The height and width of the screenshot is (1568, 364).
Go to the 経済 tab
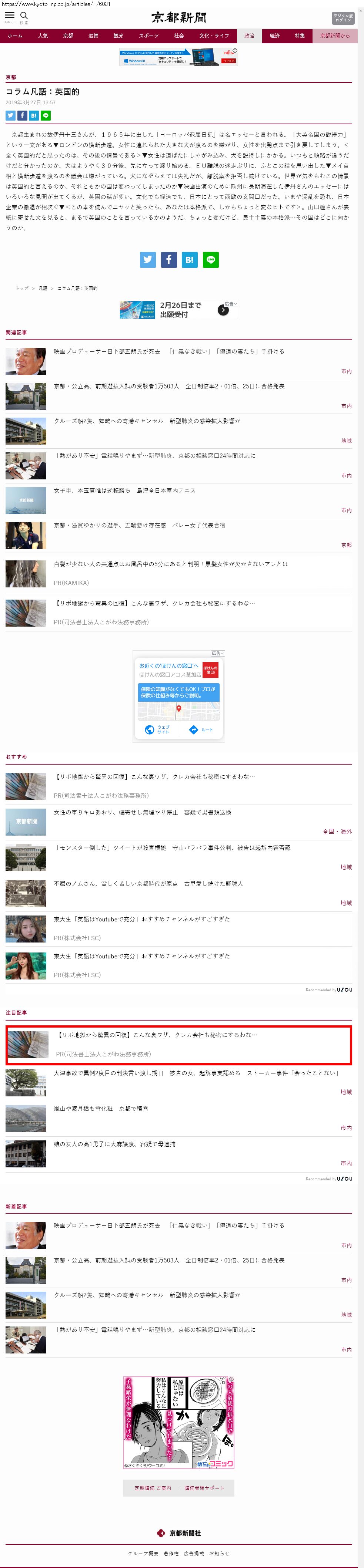click(274, 36)
